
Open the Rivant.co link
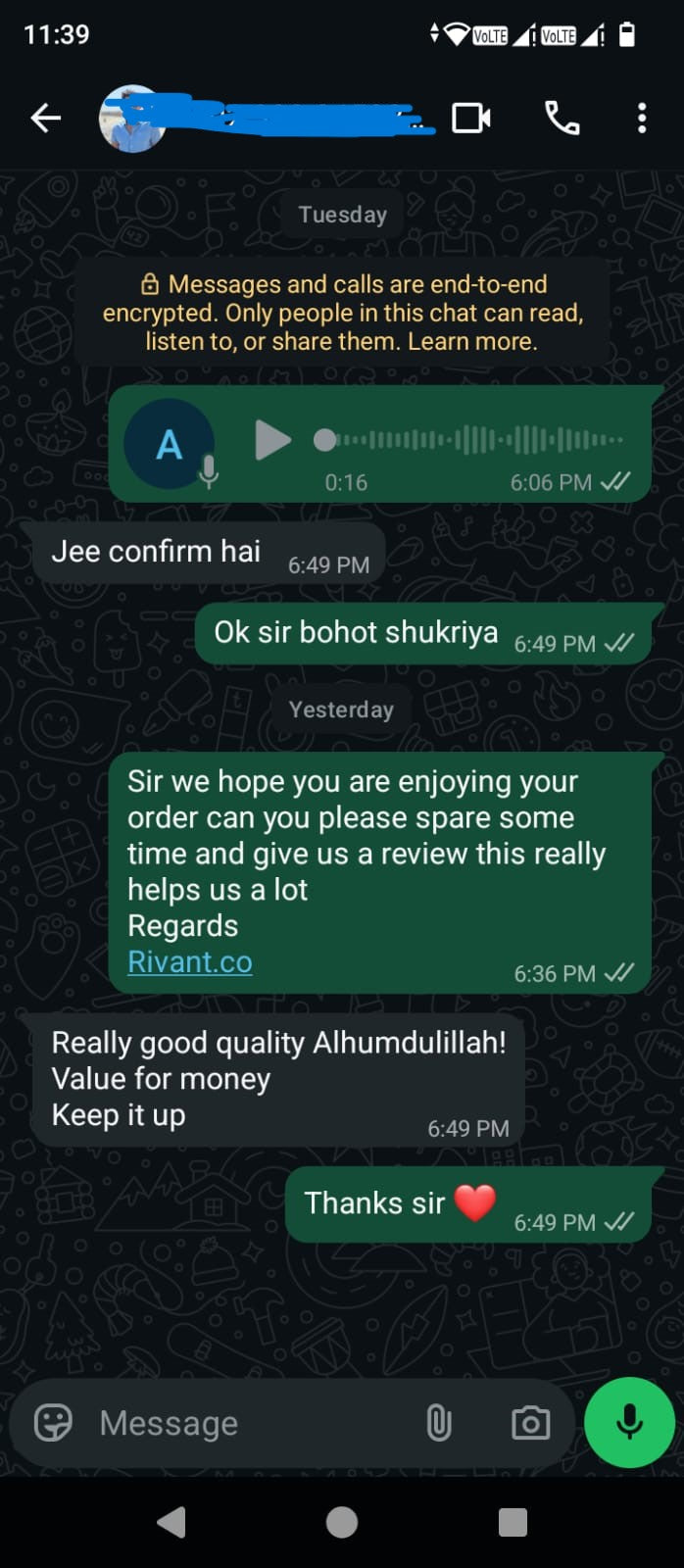point(190,961)
